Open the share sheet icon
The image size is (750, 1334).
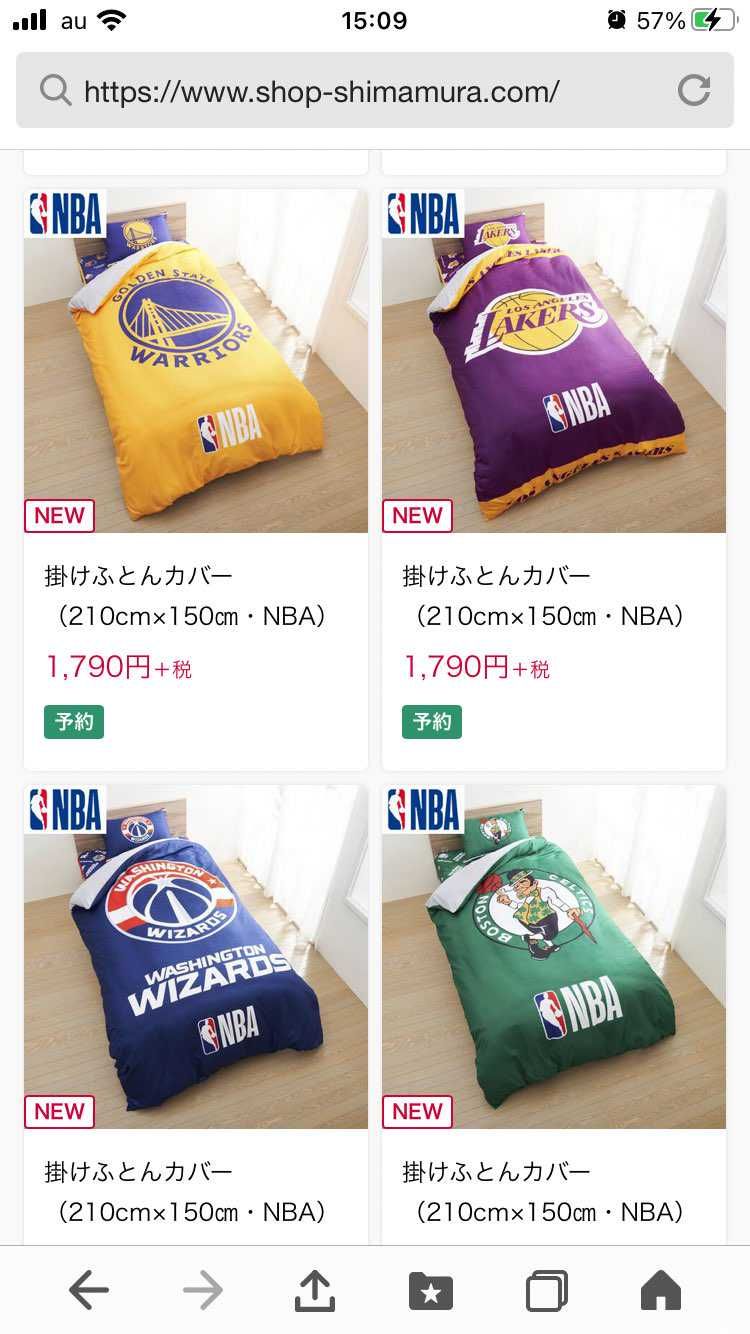point(315,1289)
